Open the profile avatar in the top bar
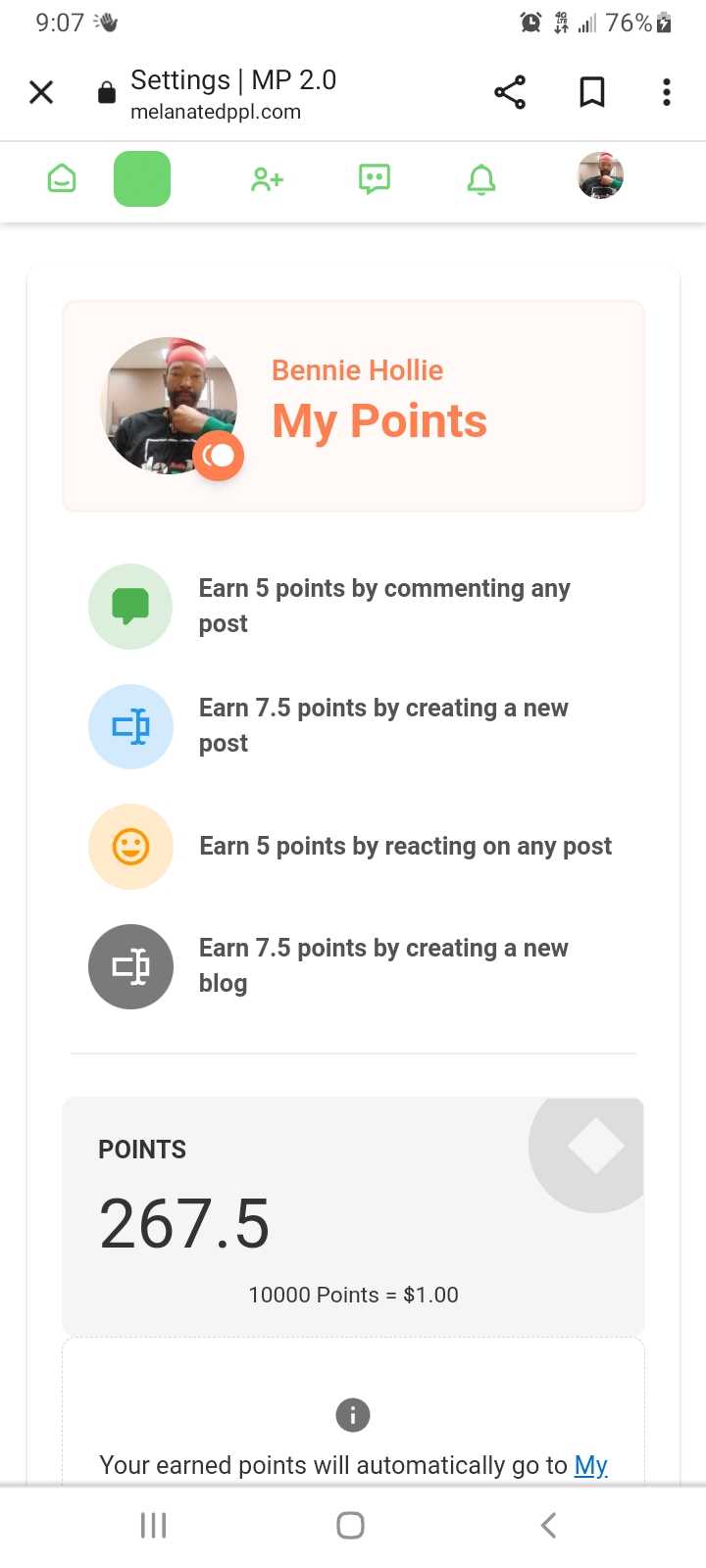 point(600,176)
